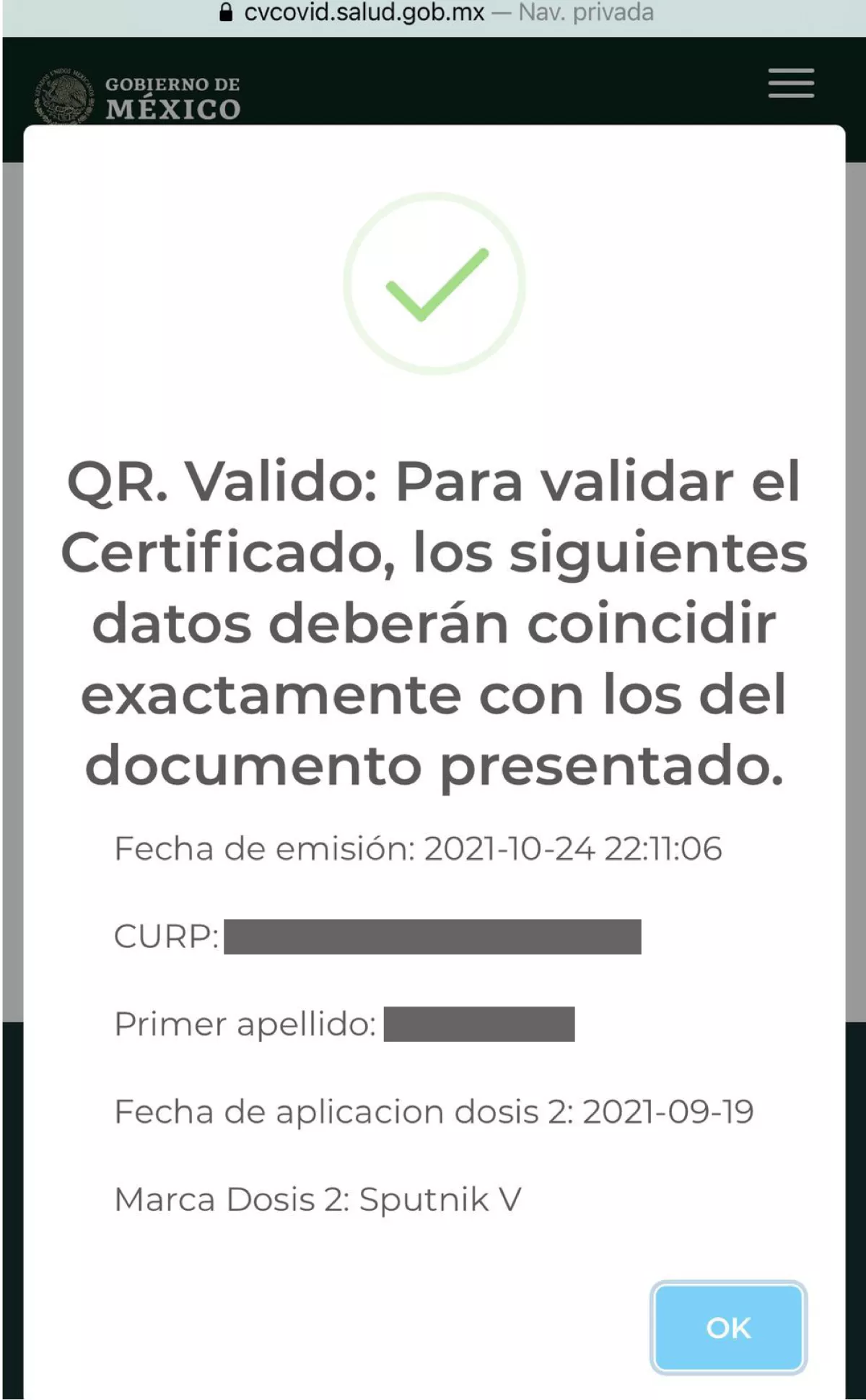
Task: Click the padlock security icon in address bar
Action: coord(228,12)
